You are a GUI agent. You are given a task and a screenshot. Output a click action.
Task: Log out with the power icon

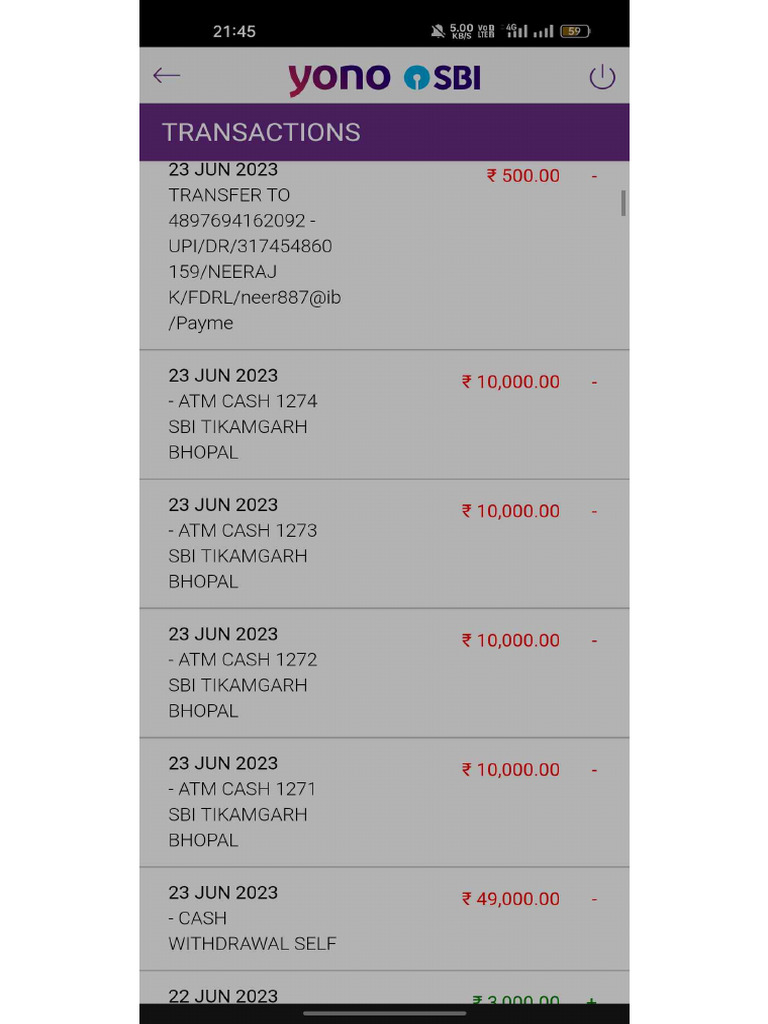click(602, 77)
